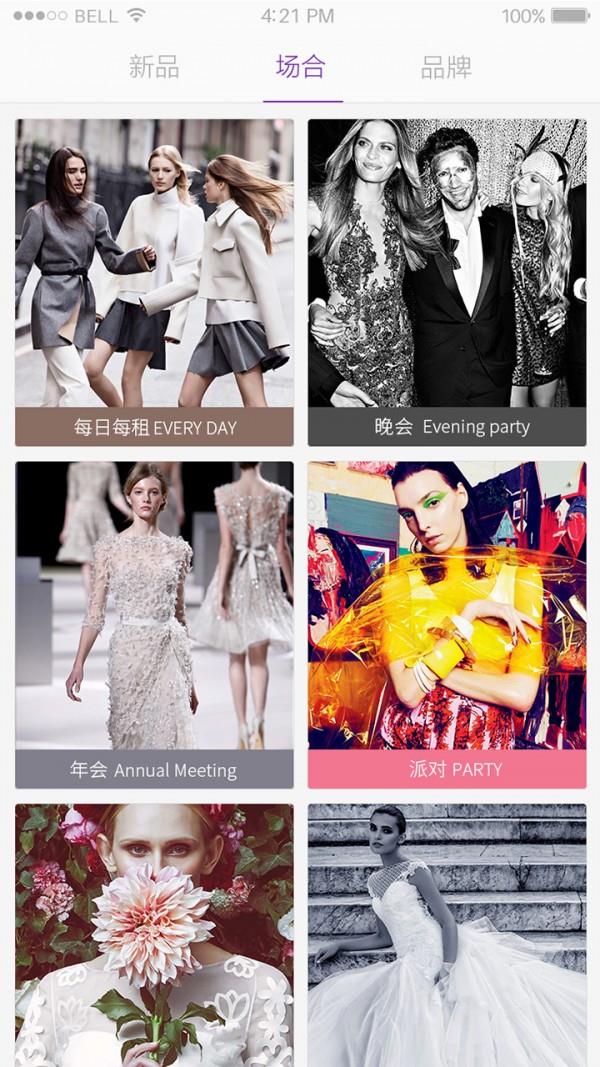
Task: Select the 场合 tab
Action: (x=301, y=68)
